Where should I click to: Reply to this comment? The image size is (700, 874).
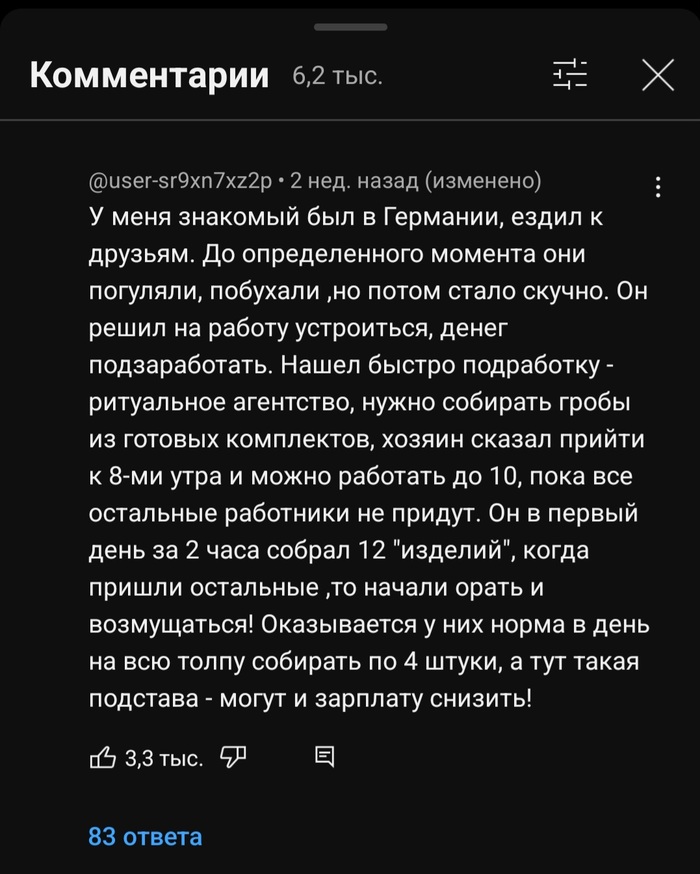324,757
